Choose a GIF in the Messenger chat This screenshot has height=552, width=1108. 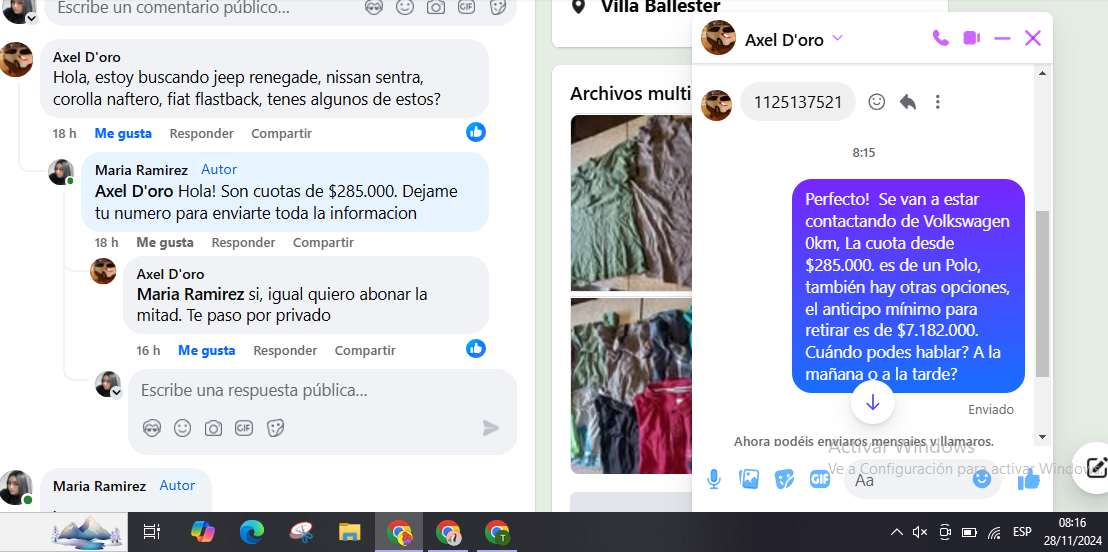[x=820, y=480]
